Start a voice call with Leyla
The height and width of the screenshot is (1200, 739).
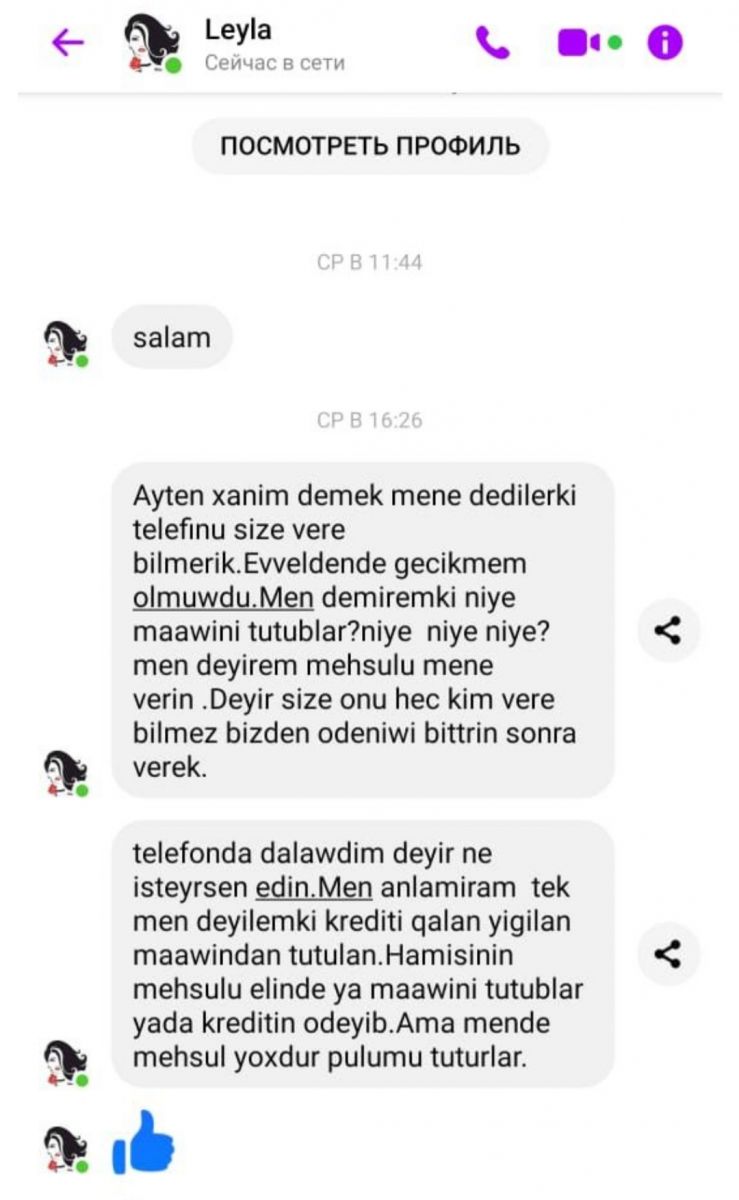pos(492,42)
